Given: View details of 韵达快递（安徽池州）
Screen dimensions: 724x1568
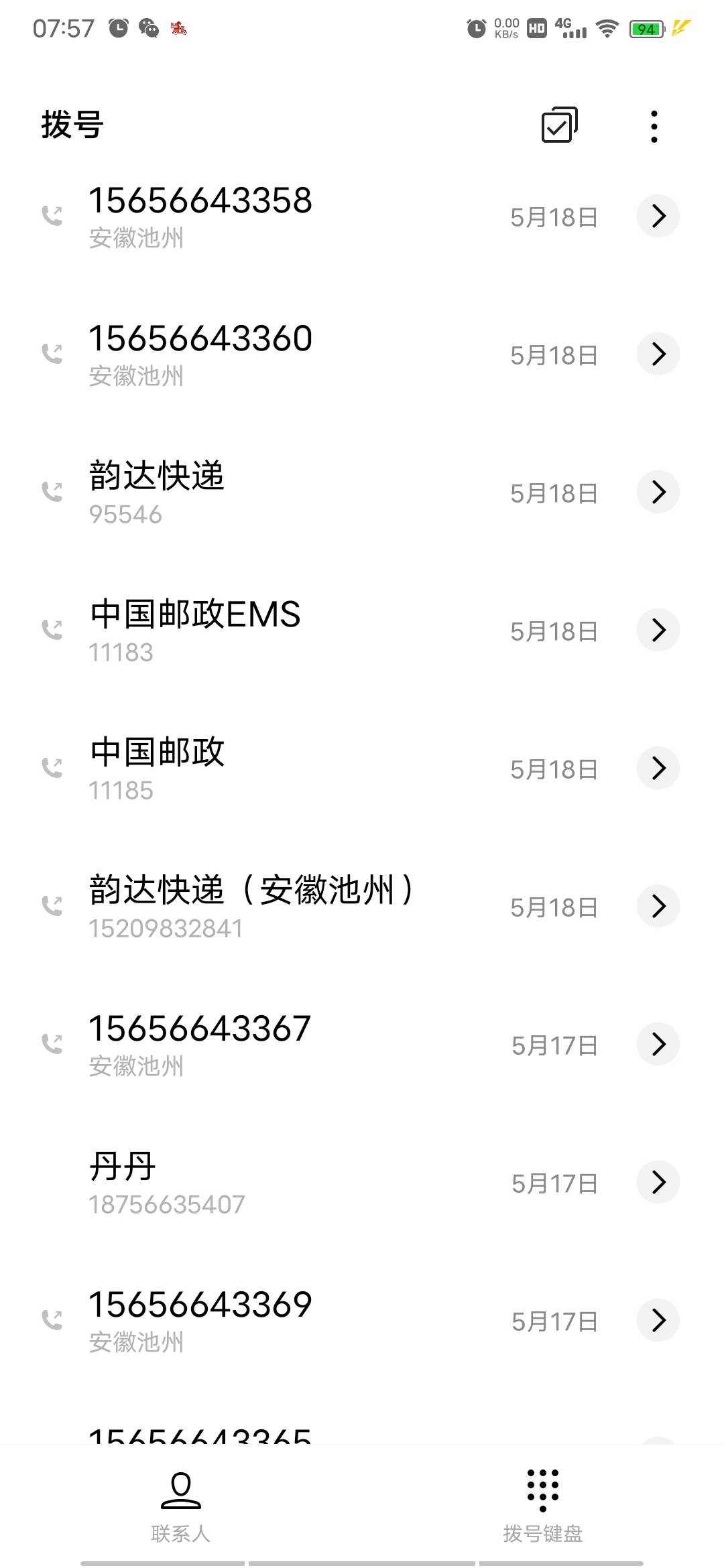Looking at the screenshot, I should tap(658, 906).
